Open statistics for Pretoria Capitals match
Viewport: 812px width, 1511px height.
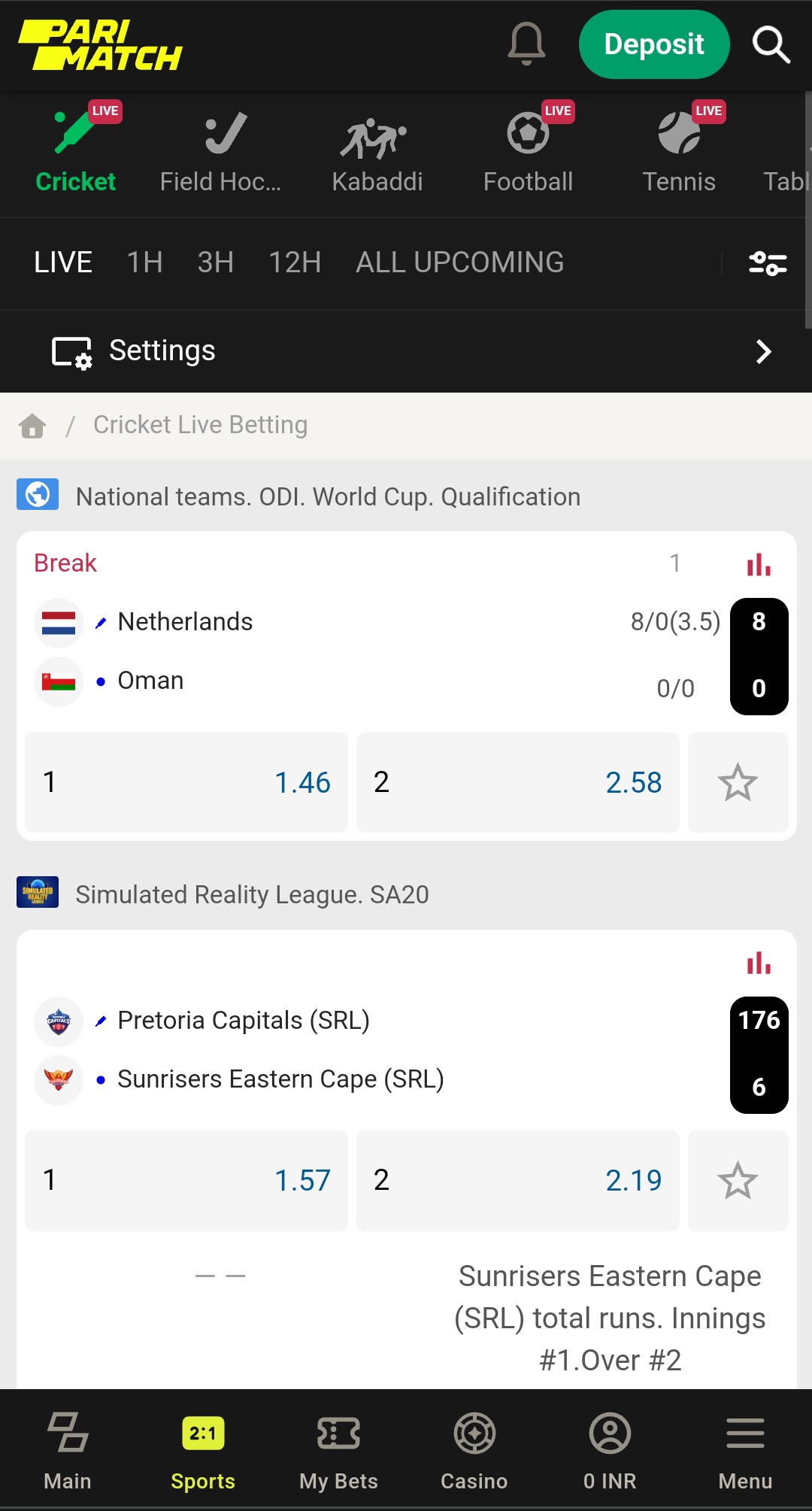[x=759, y=963]
